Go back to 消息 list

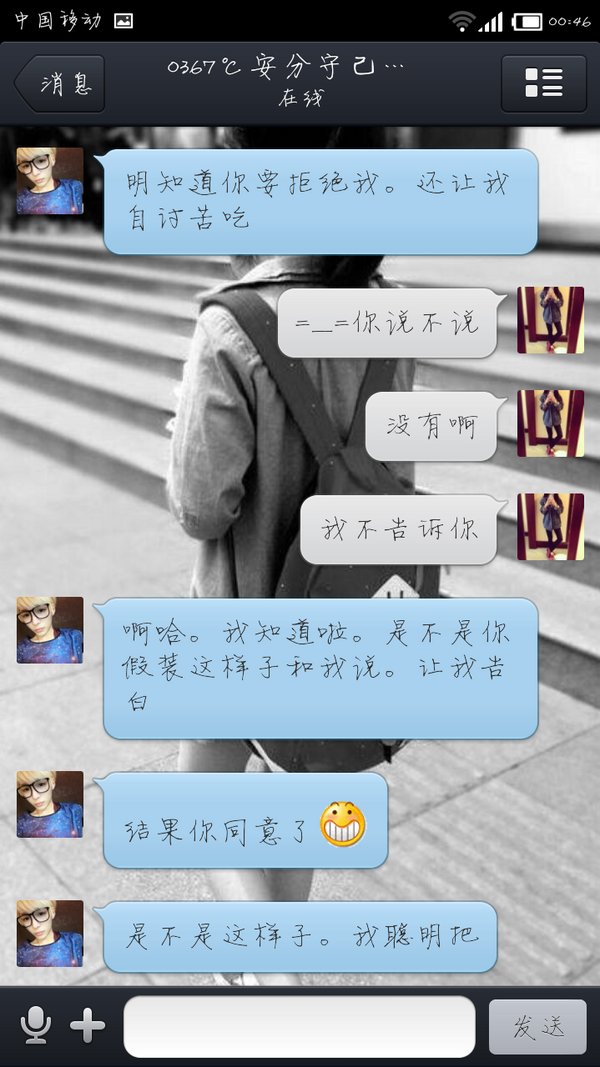59,84
